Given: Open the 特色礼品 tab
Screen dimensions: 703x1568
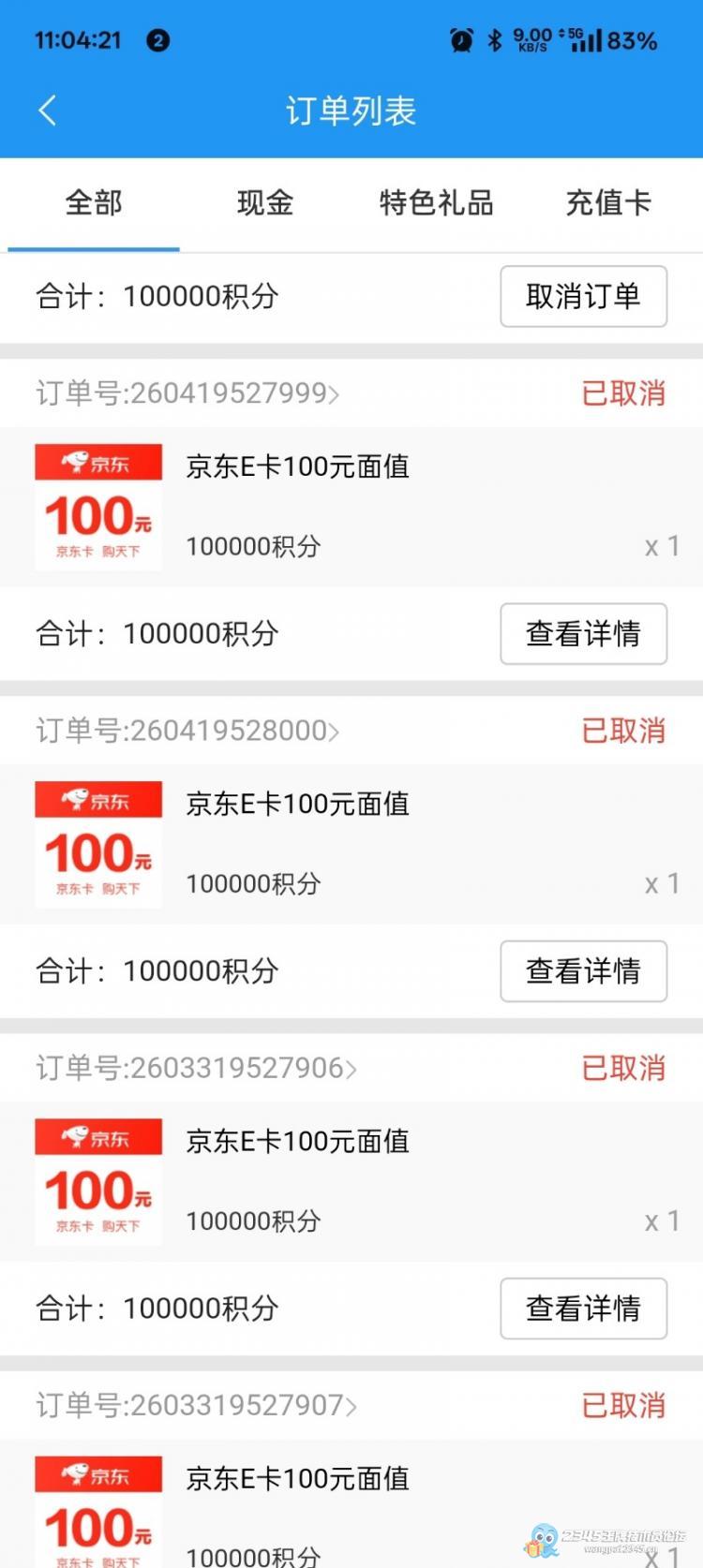Looking at the screenshot, I should coord(437,202).
